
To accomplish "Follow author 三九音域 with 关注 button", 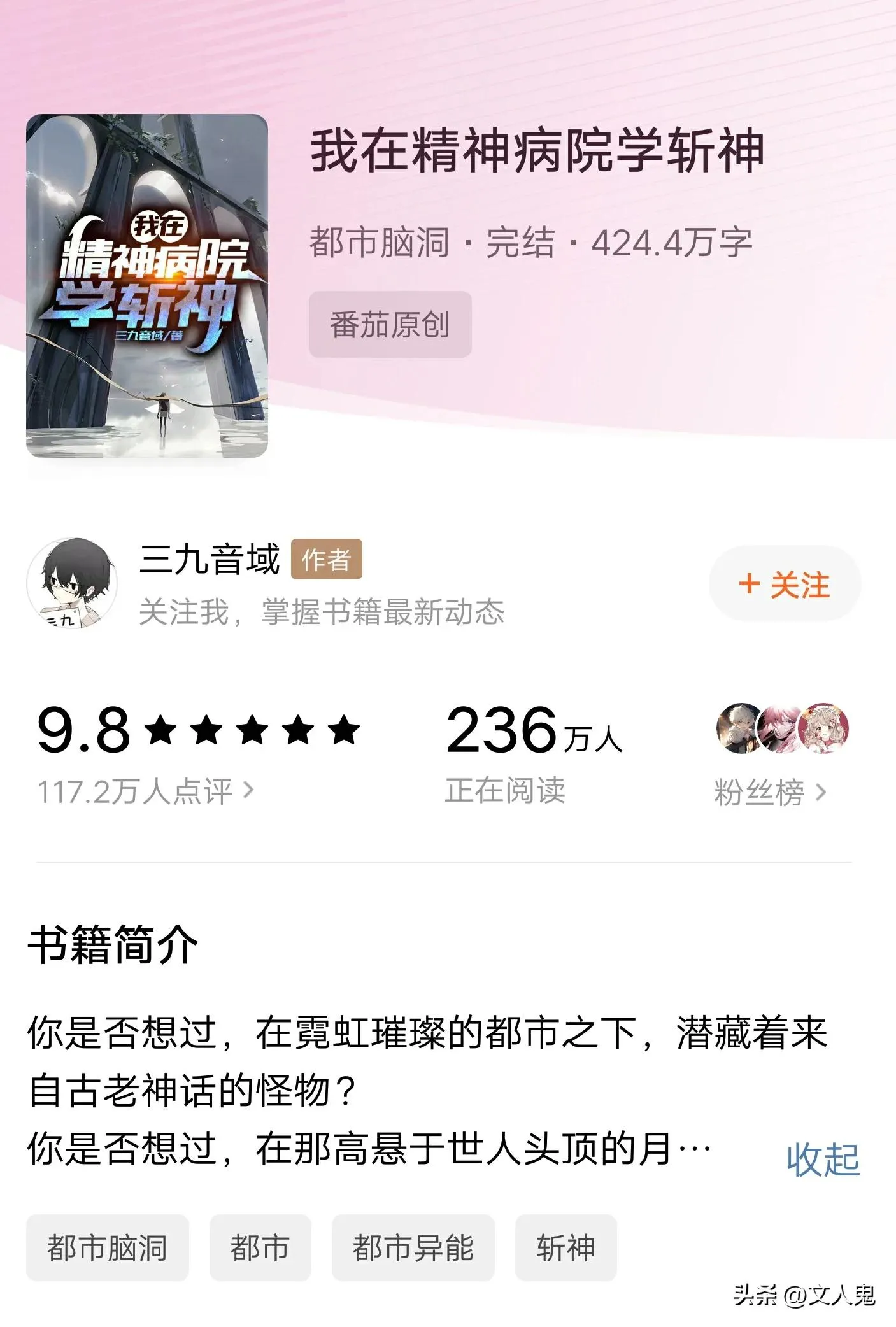I will [x=785, y=584].
